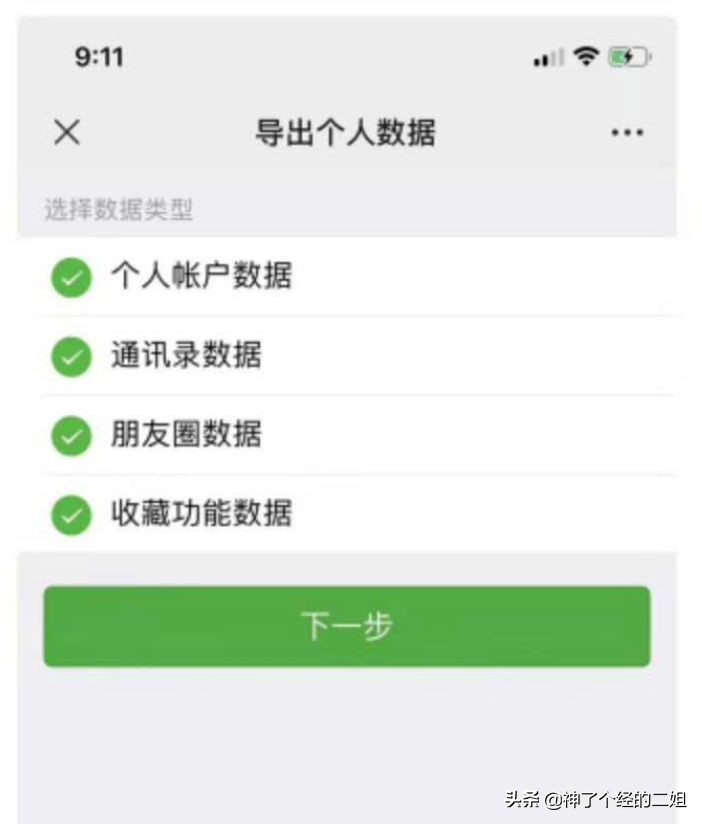The width and height of the screenshot is (702, 824).
Task: Tap the green 下一步 button
Action: point(346,626)
